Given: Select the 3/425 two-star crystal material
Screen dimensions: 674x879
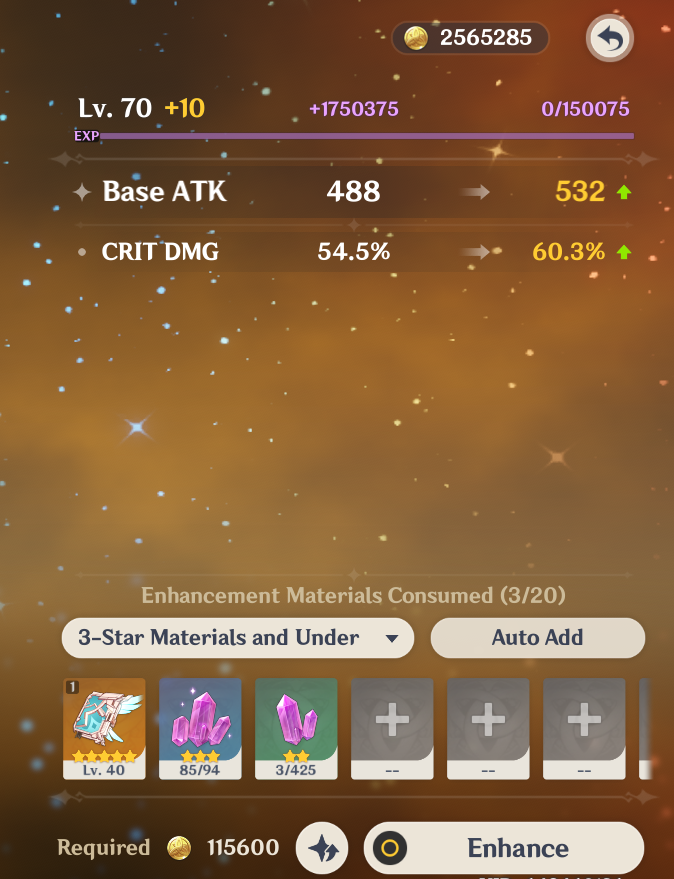Looking at the screenshot, I should point(296,727).
